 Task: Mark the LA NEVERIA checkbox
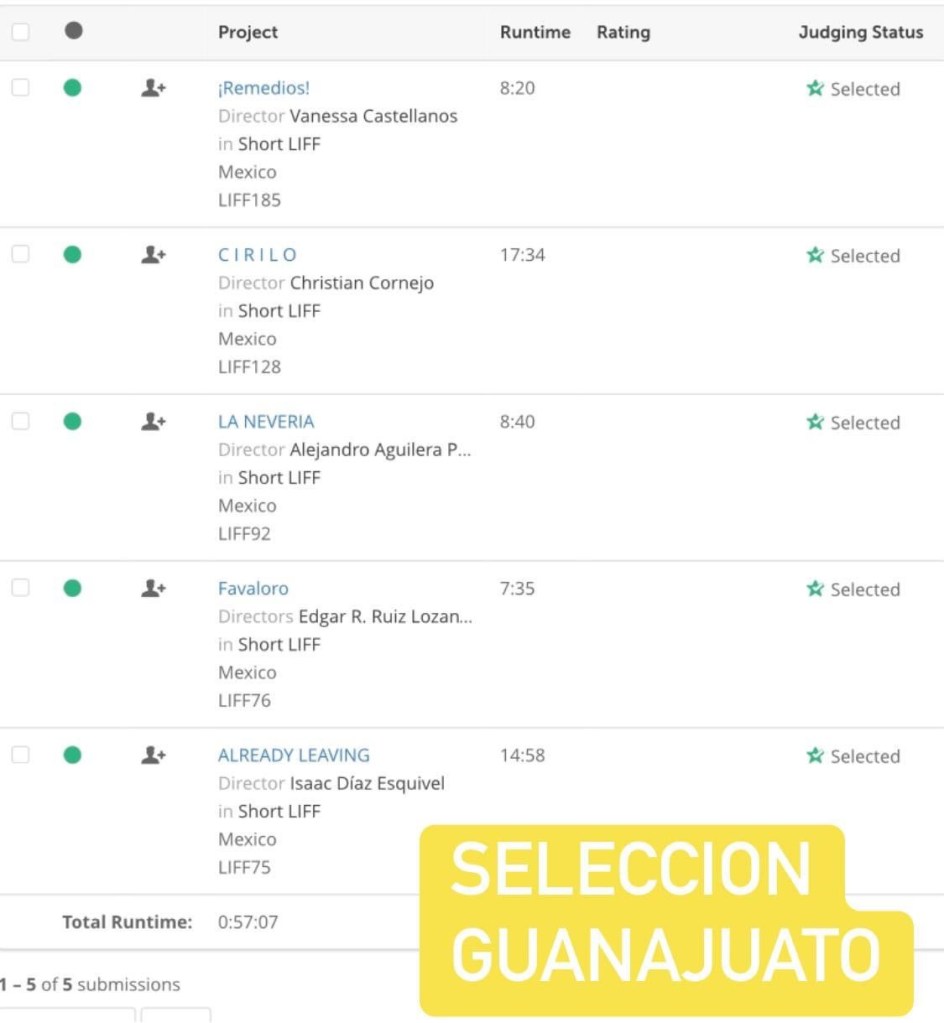20,421
